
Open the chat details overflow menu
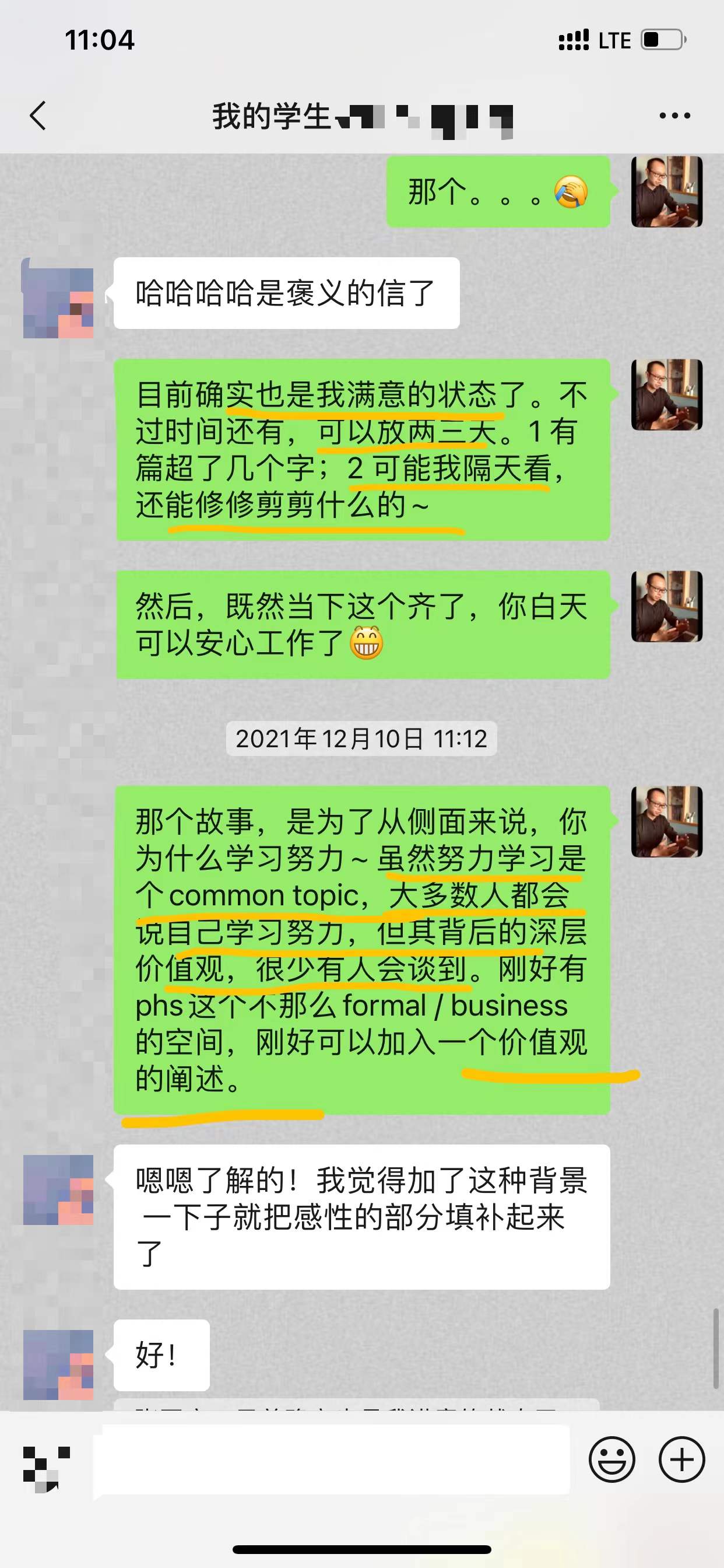pos(674,116)
